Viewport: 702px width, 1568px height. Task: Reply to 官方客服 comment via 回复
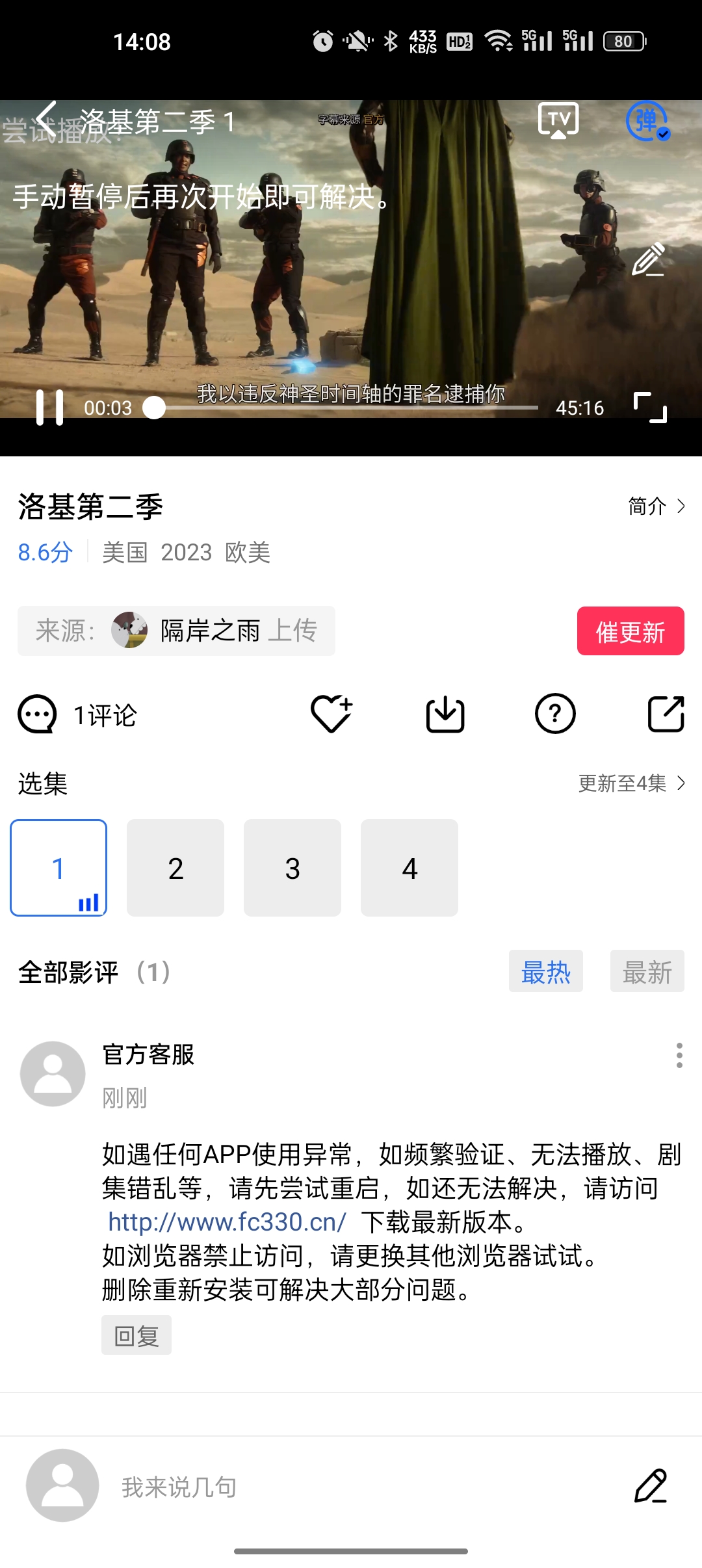coord(136,1335)
